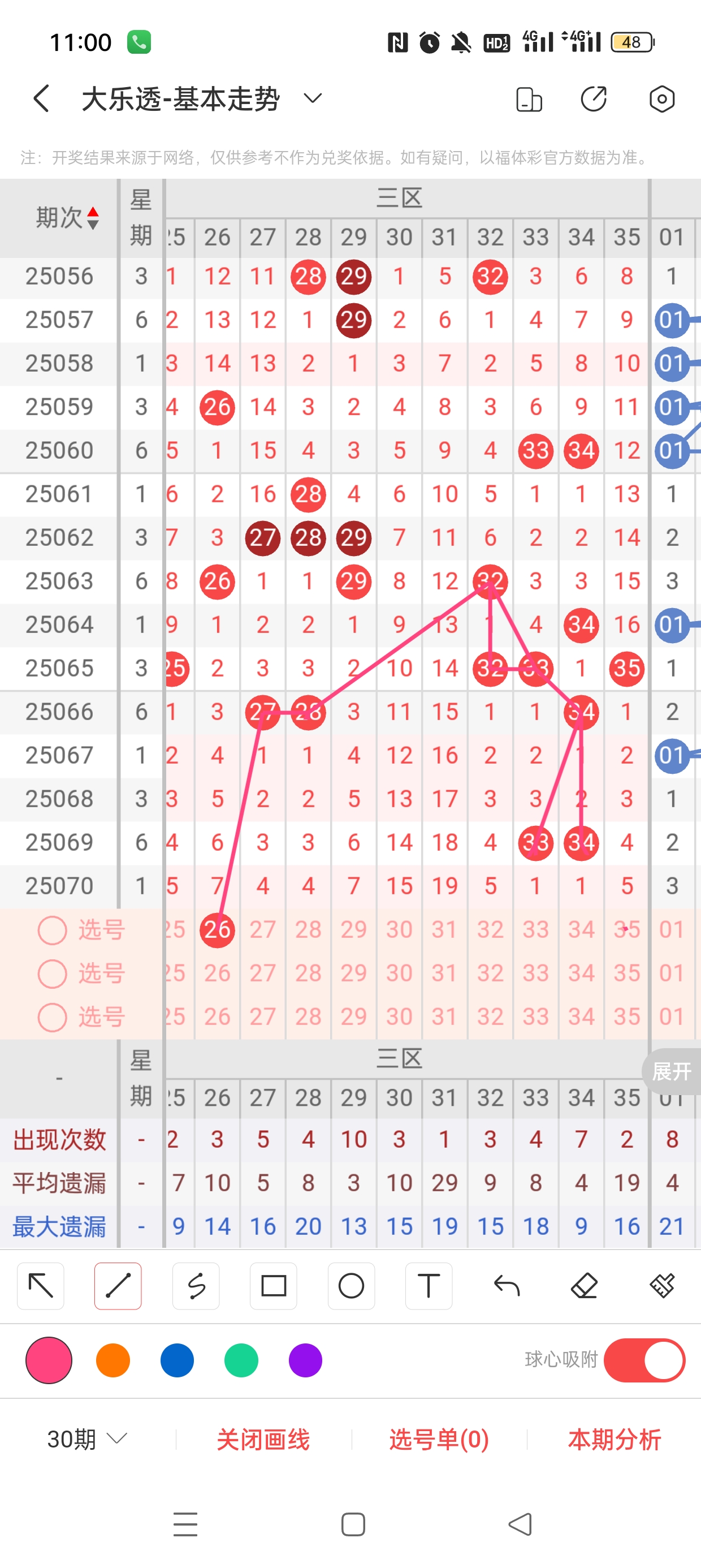Share the trend chart

tap(593, 98)
